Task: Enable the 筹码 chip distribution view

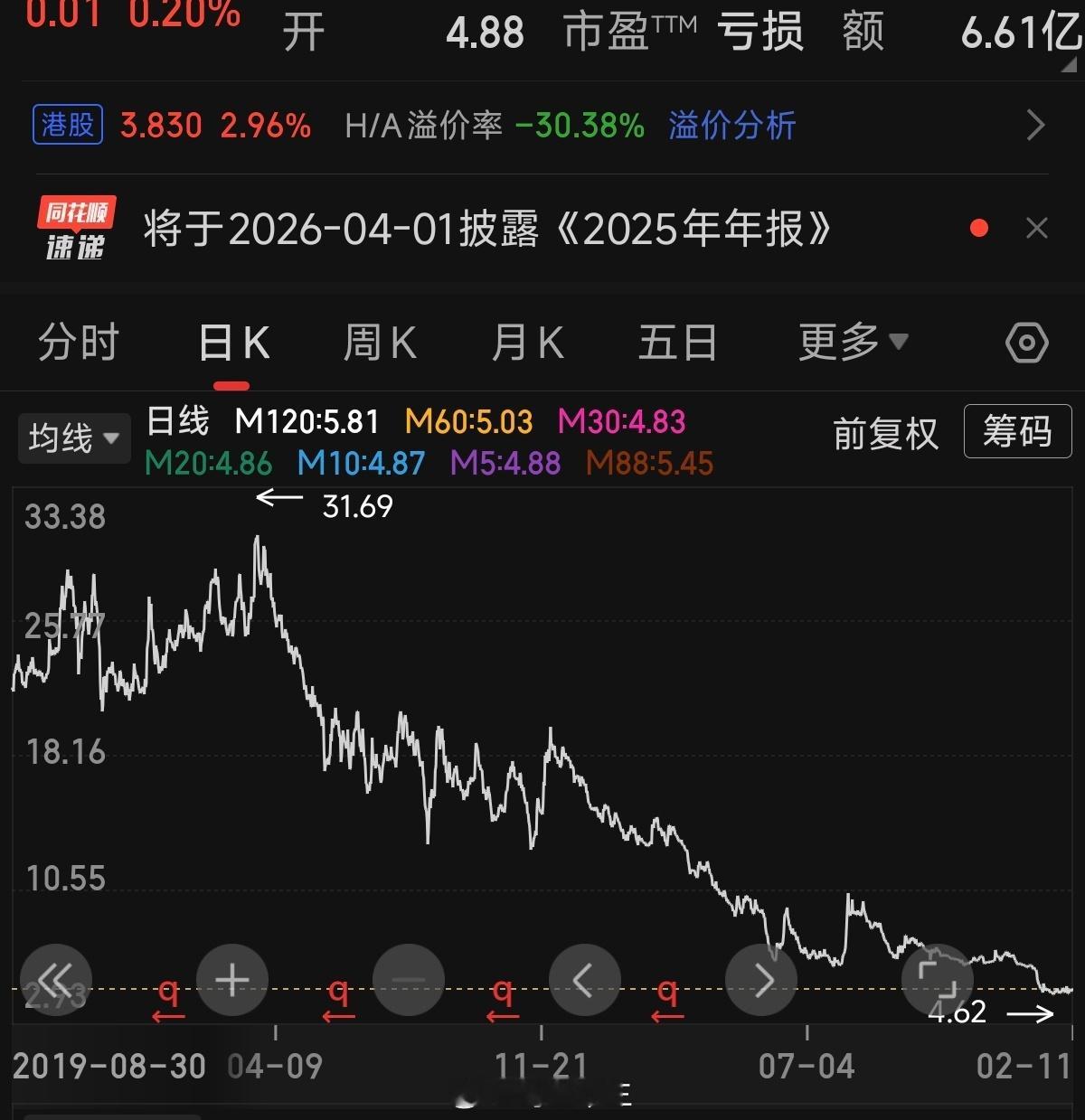Action: point(1016,433)
